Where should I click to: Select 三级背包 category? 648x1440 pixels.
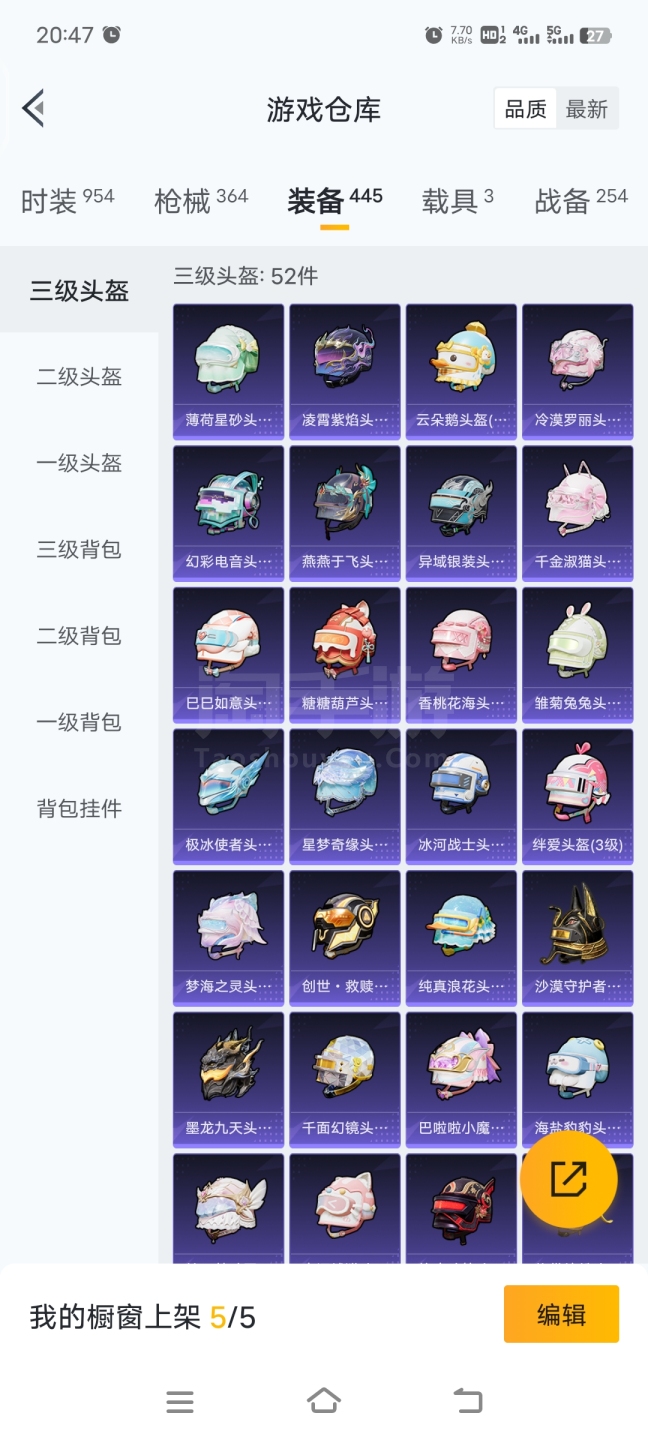[79, 549]
